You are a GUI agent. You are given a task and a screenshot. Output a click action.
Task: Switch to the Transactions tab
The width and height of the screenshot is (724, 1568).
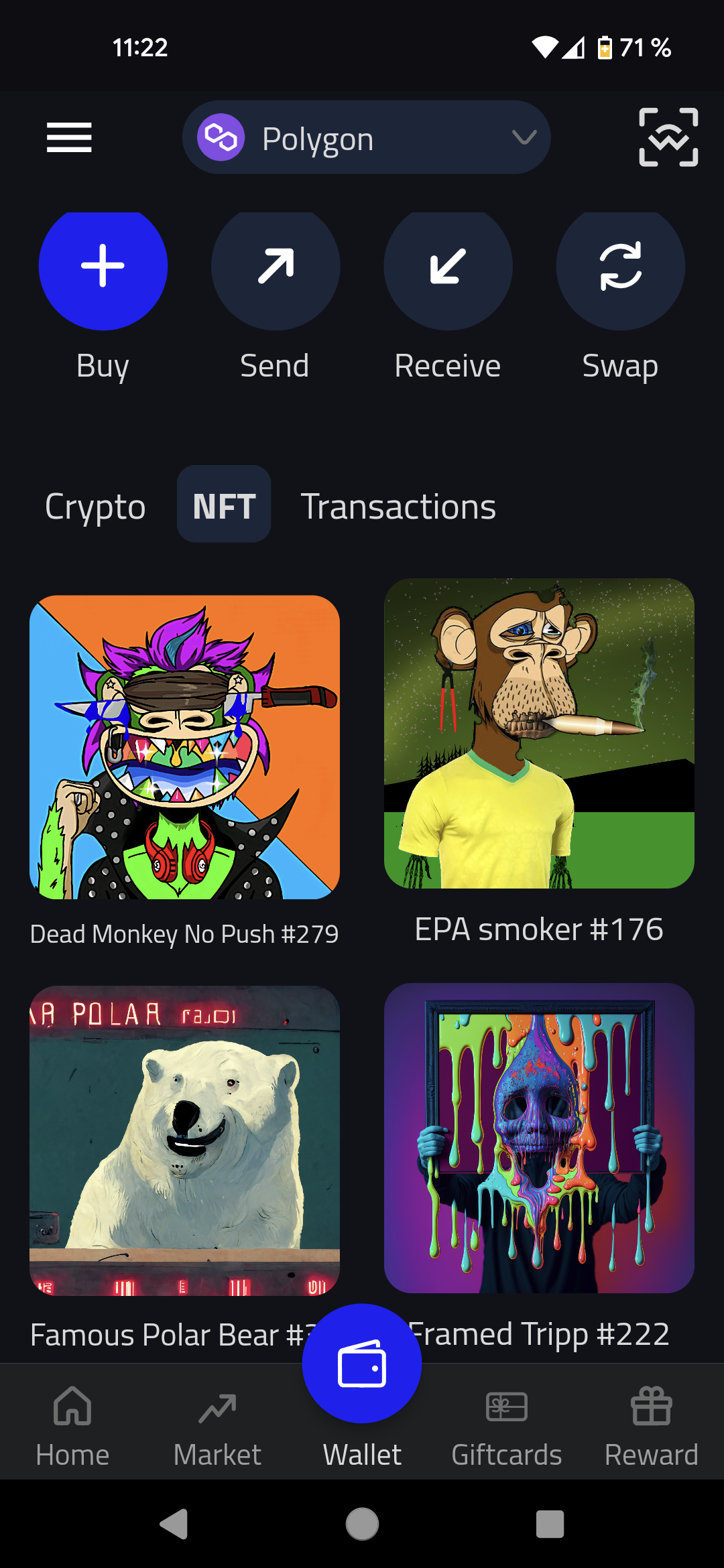pos(398,506)
